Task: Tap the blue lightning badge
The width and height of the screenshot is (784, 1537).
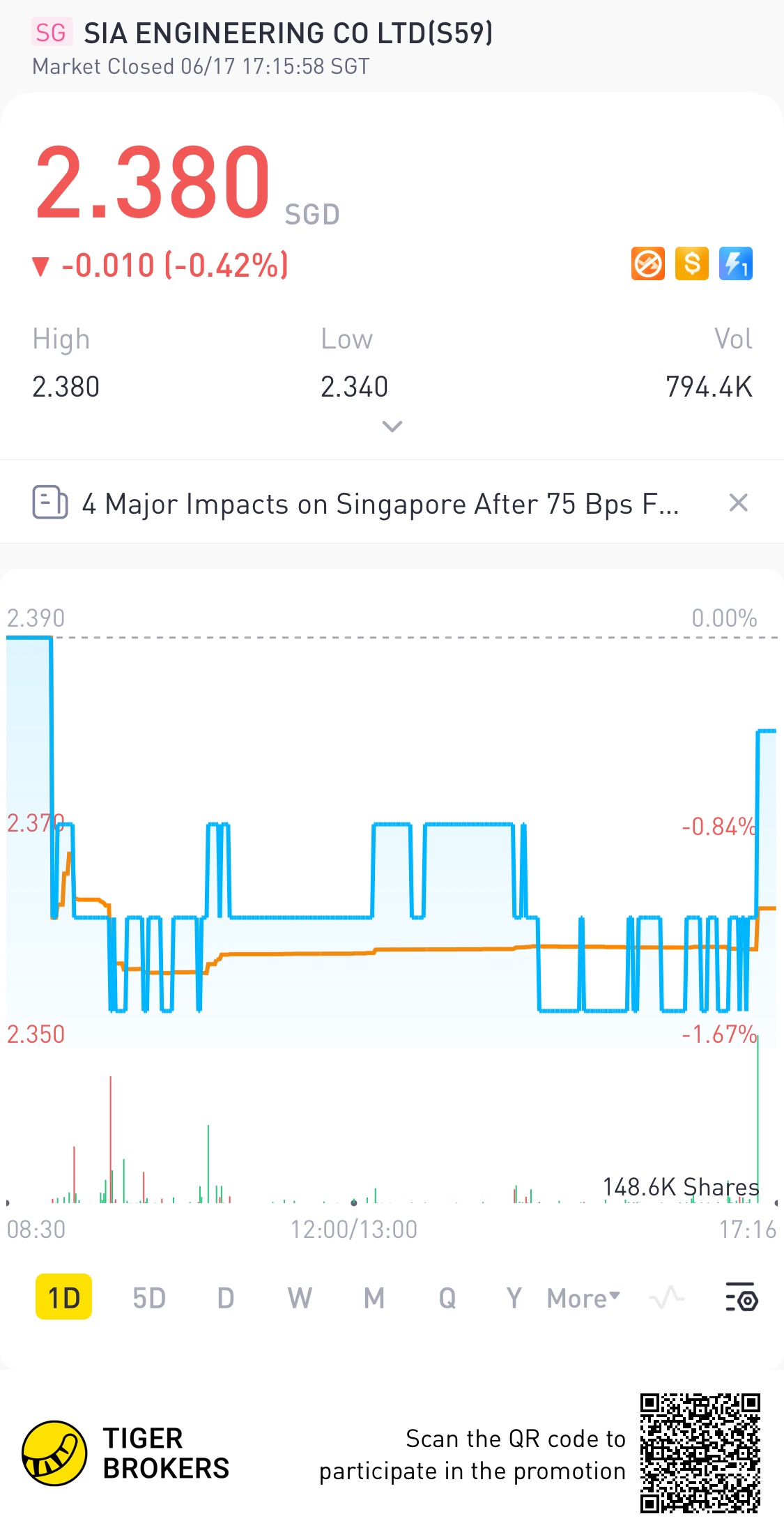Action: (x=736, y=263)
